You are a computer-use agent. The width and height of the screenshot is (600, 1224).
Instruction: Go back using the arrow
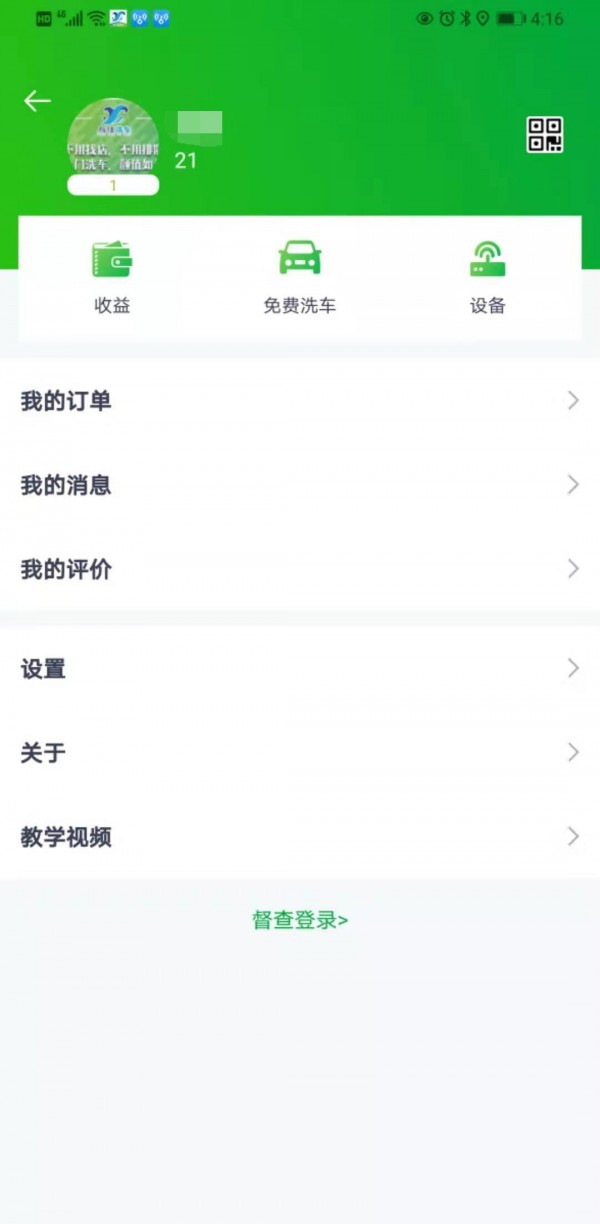37,100
